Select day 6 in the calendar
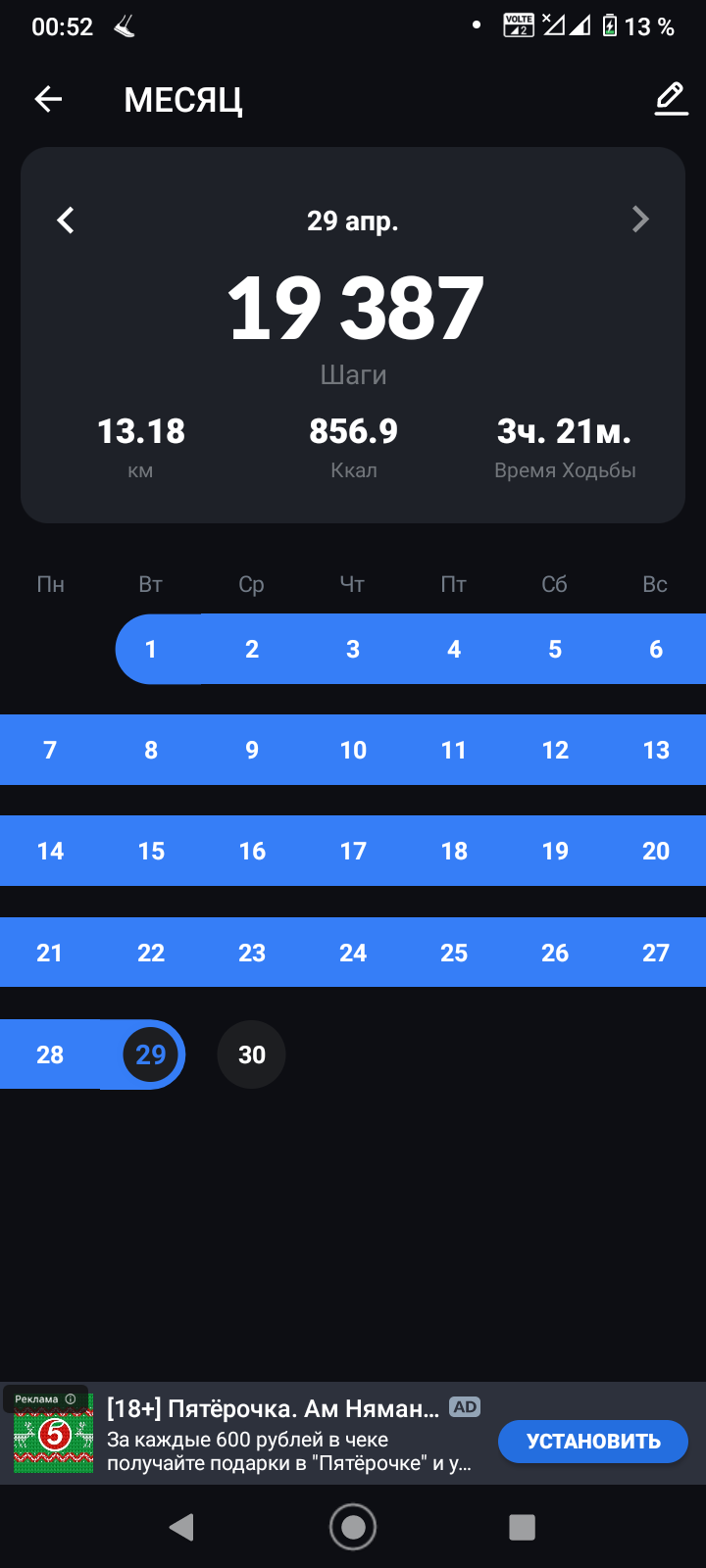706x1568 pixels. tap(656, 649)
